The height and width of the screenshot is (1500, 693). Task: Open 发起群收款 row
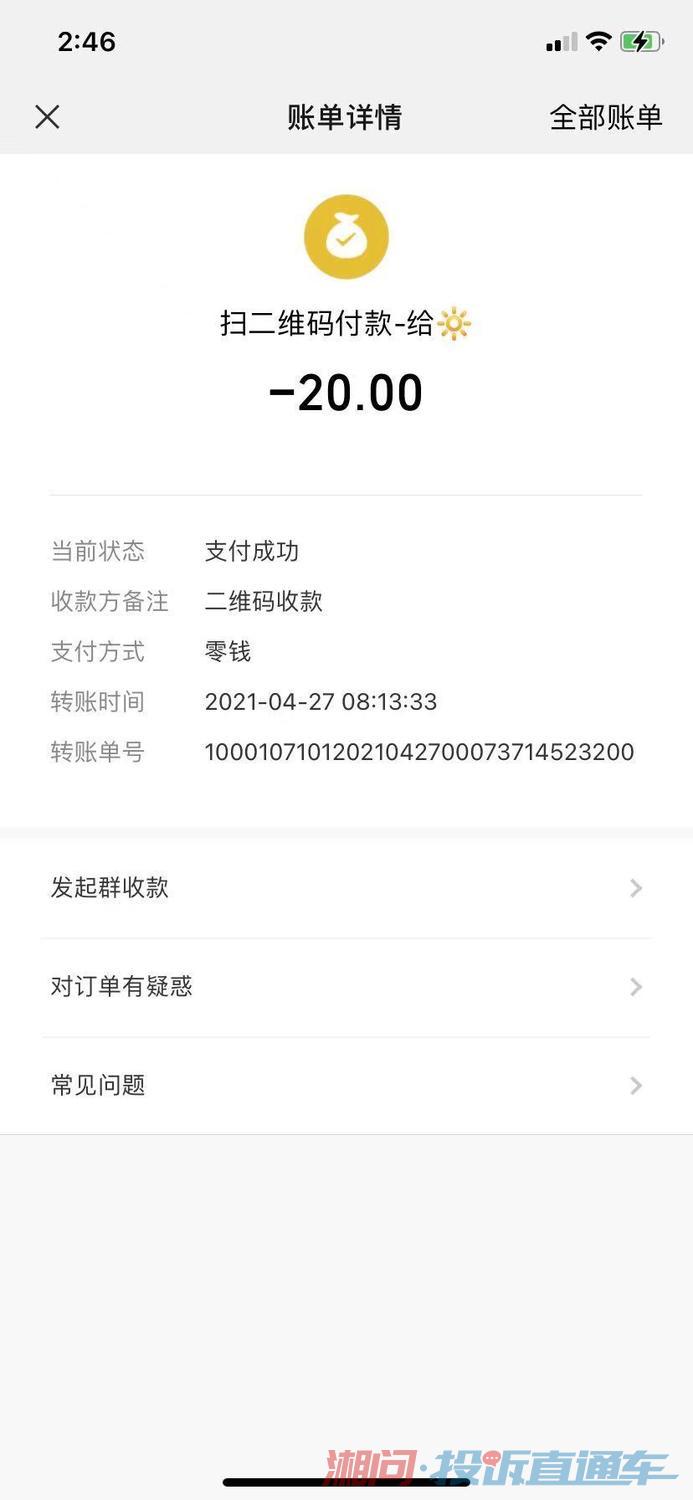pyautogui.click(x=346, y=888)
